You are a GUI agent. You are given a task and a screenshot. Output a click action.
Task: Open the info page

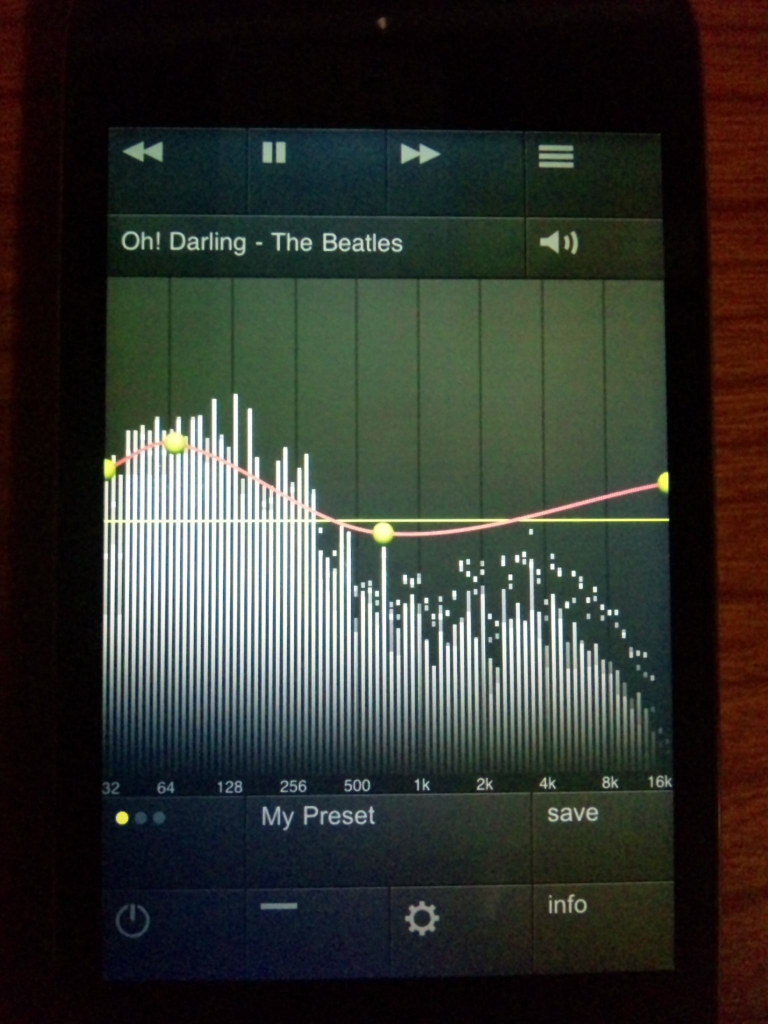coord(567,905)
